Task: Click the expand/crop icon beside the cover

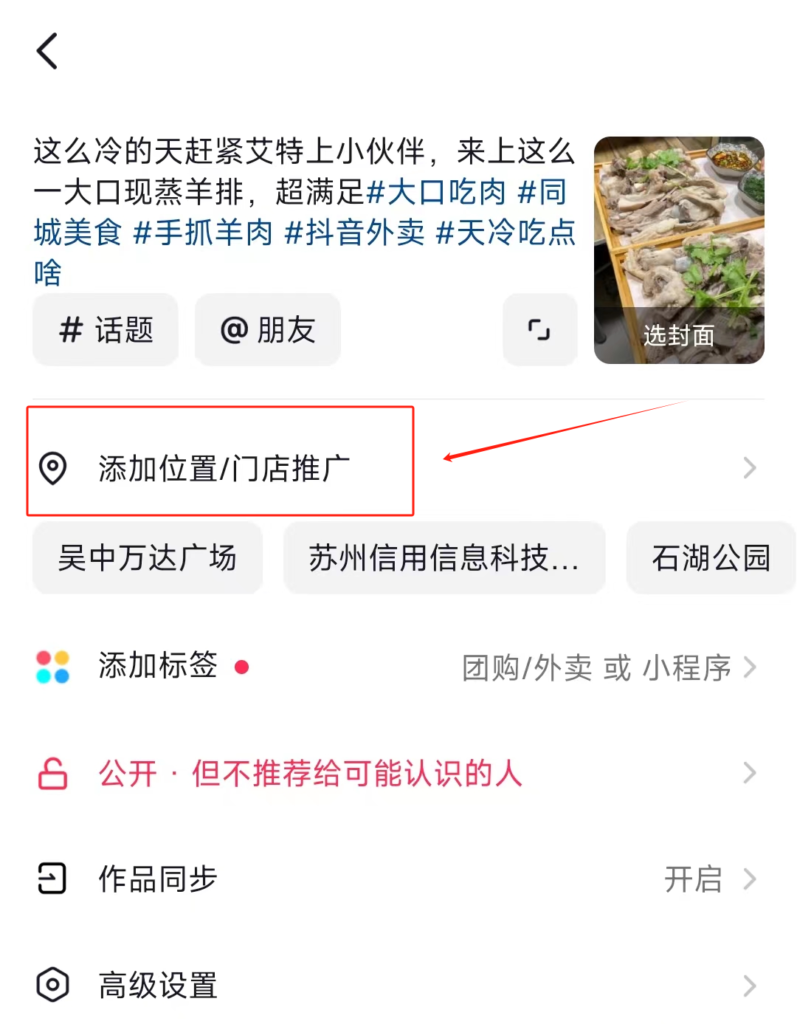Action: point(540,330)
